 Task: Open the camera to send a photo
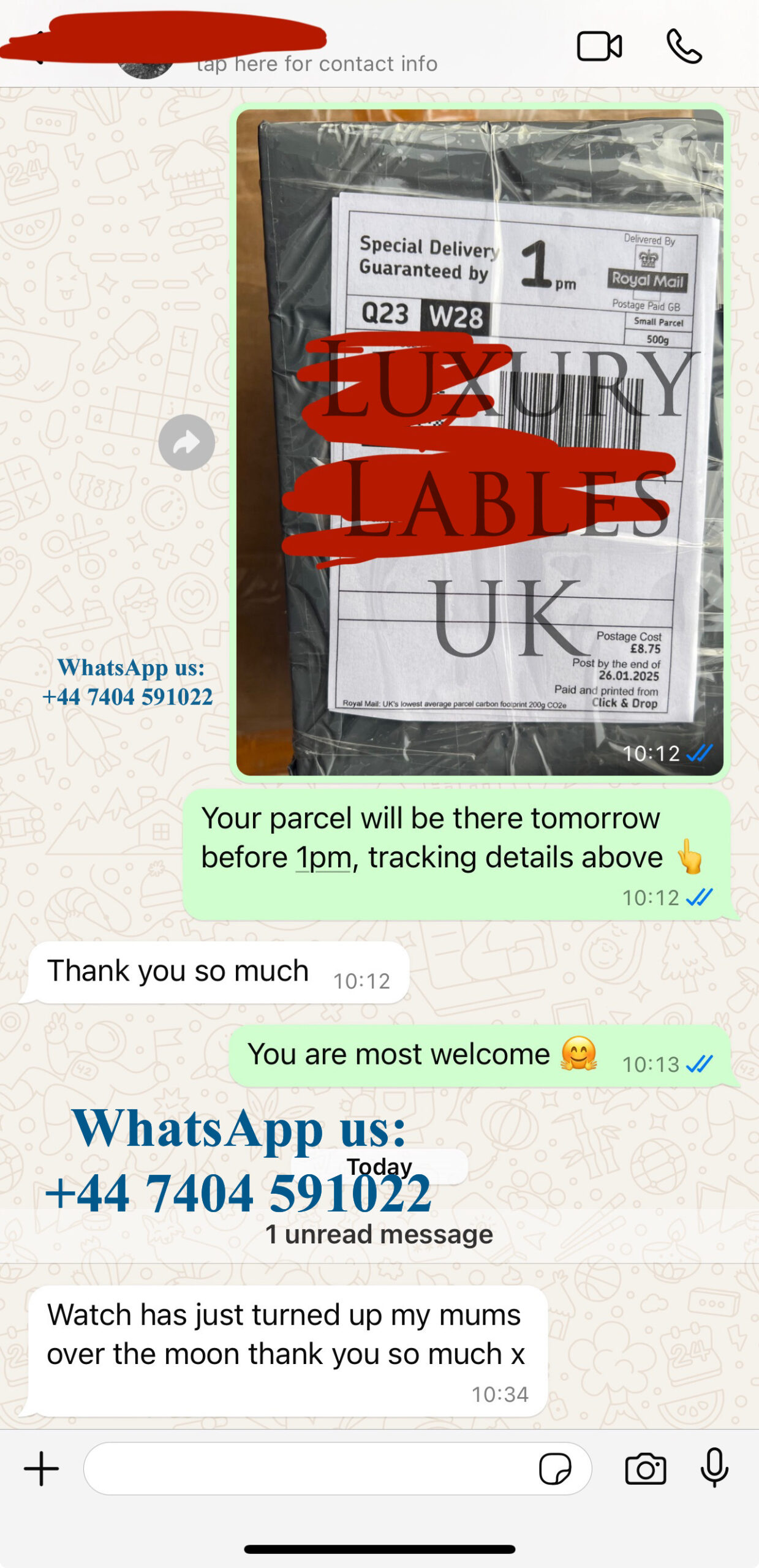point(646,1469)
